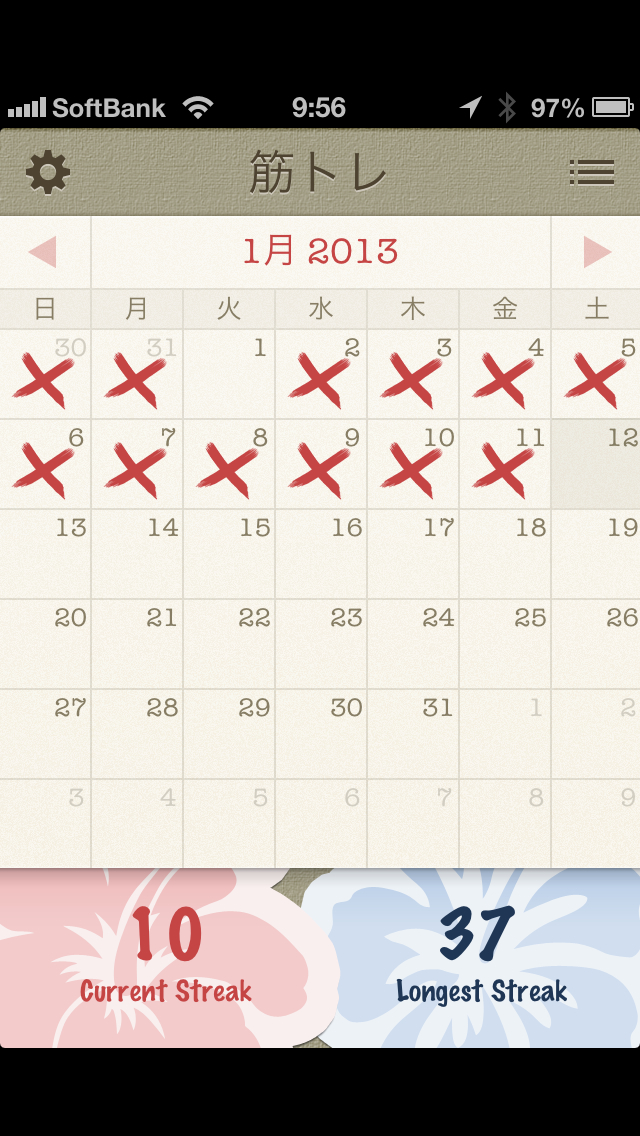Tap the December 30 cell

(x=45, y=376)
